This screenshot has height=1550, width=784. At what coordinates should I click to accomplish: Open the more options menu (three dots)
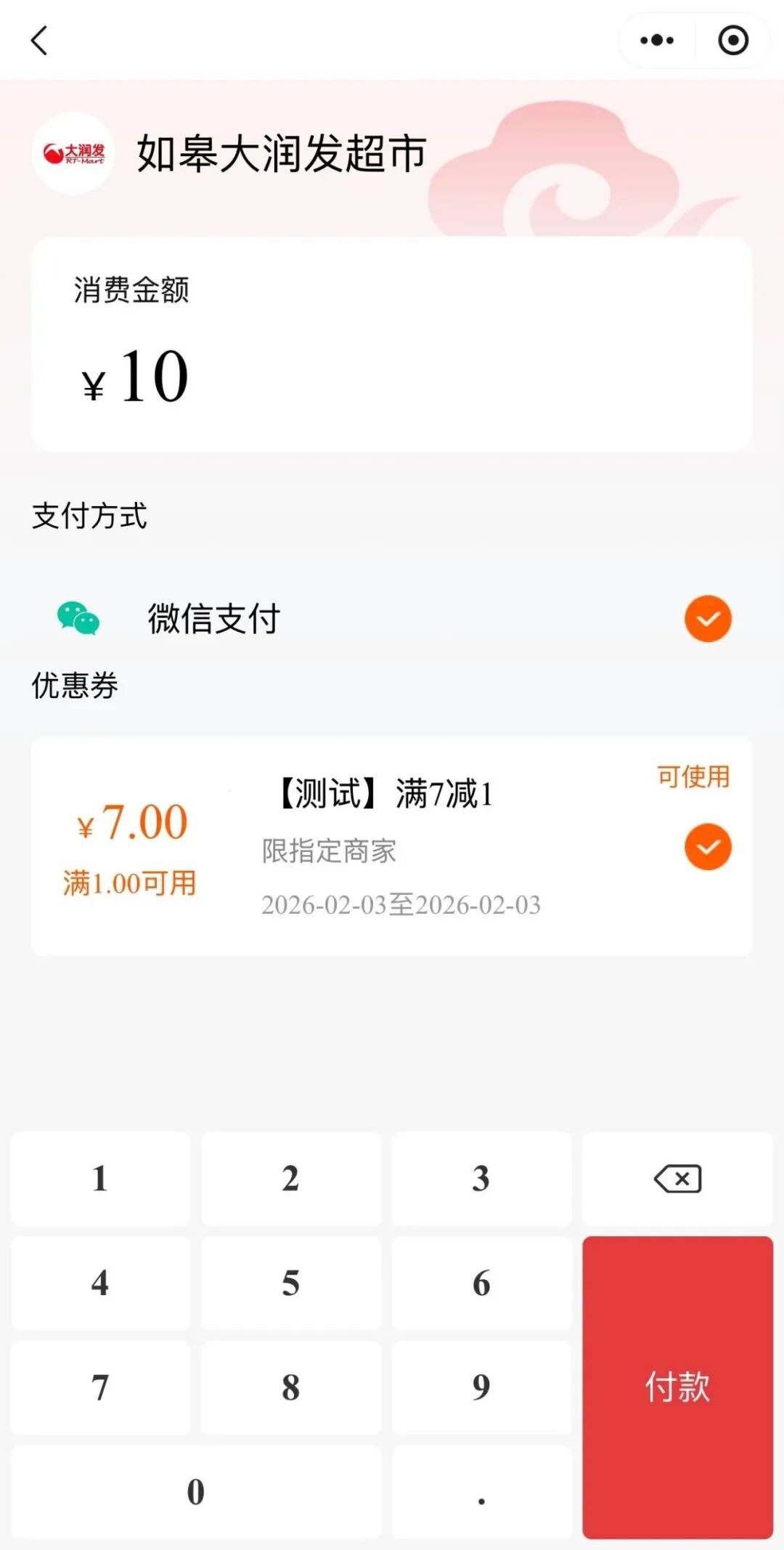click(x=656, y=40)
